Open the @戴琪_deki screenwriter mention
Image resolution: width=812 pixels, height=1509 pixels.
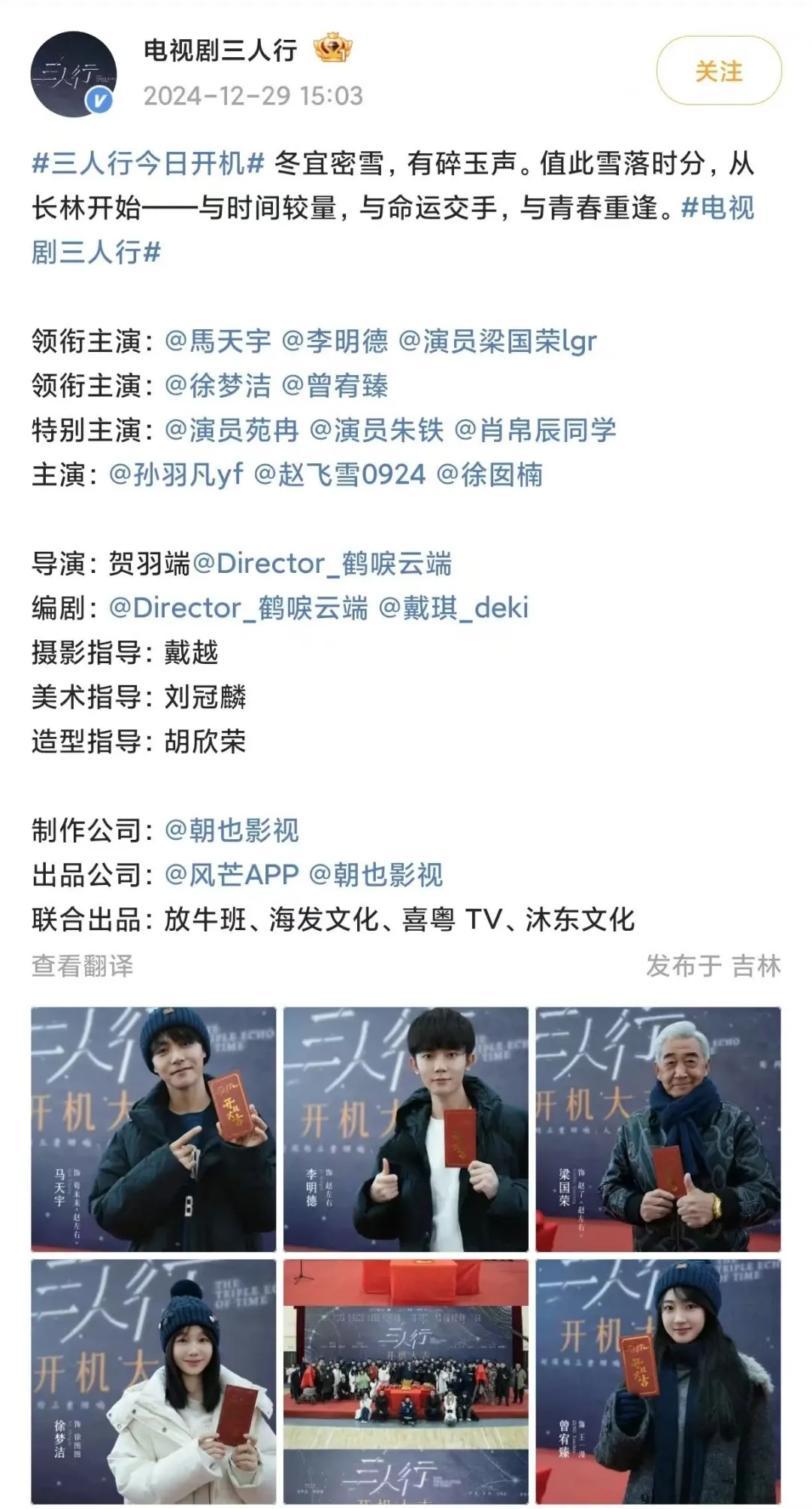coord(453,609)
